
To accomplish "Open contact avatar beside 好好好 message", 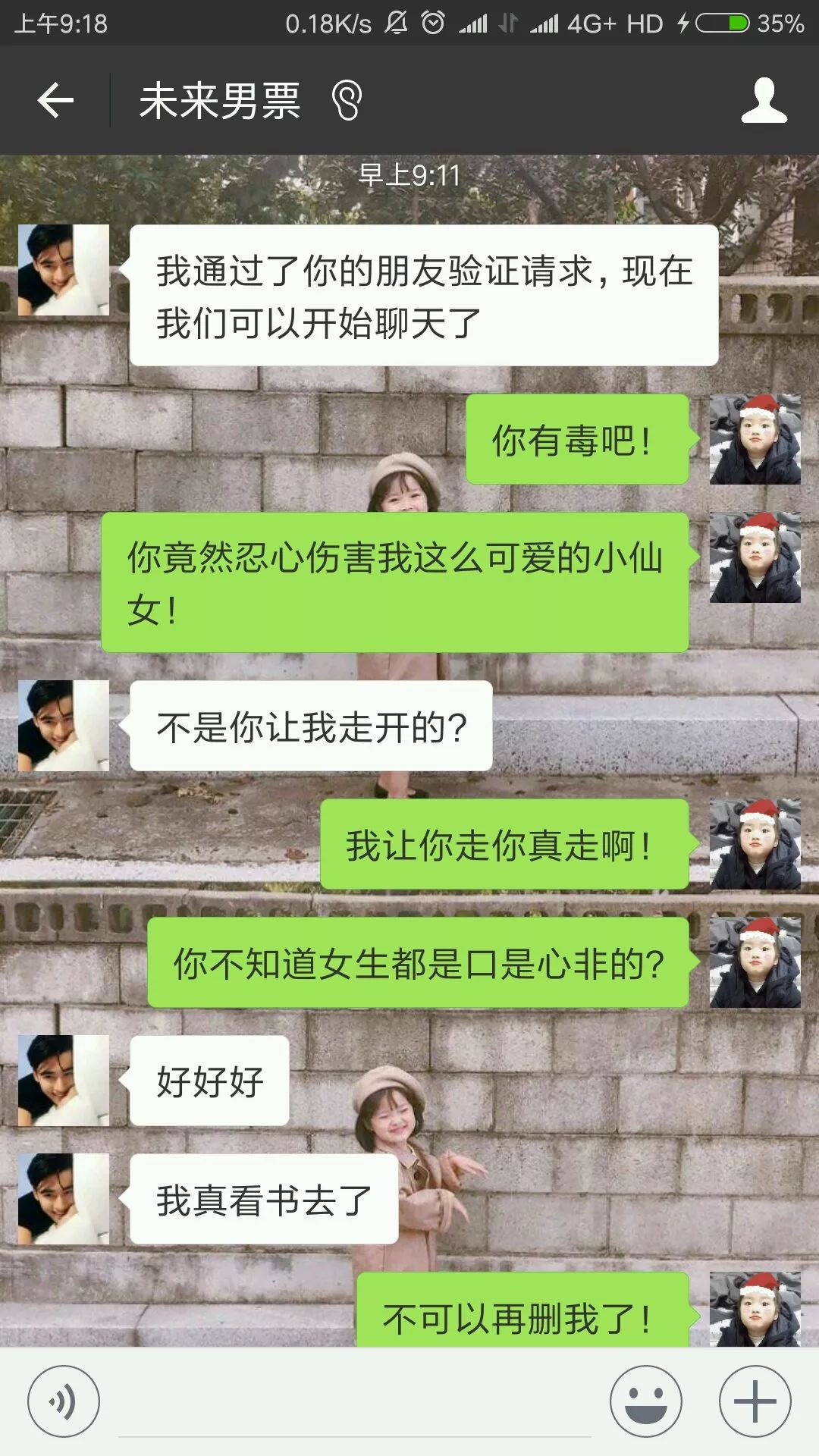I will (x=64, y=1081).
